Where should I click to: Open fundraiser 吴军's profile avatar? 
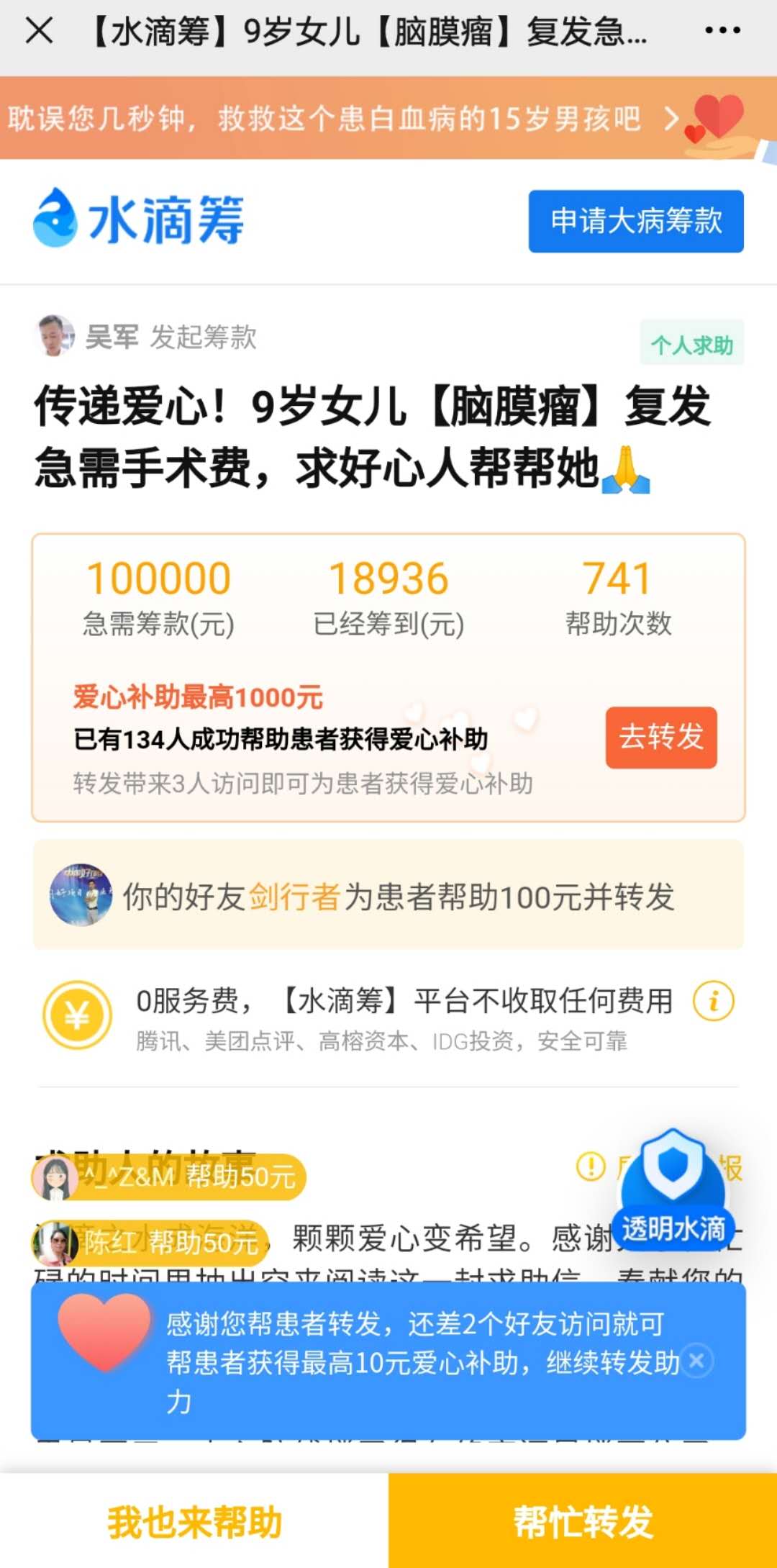click(x=55, y=335)
